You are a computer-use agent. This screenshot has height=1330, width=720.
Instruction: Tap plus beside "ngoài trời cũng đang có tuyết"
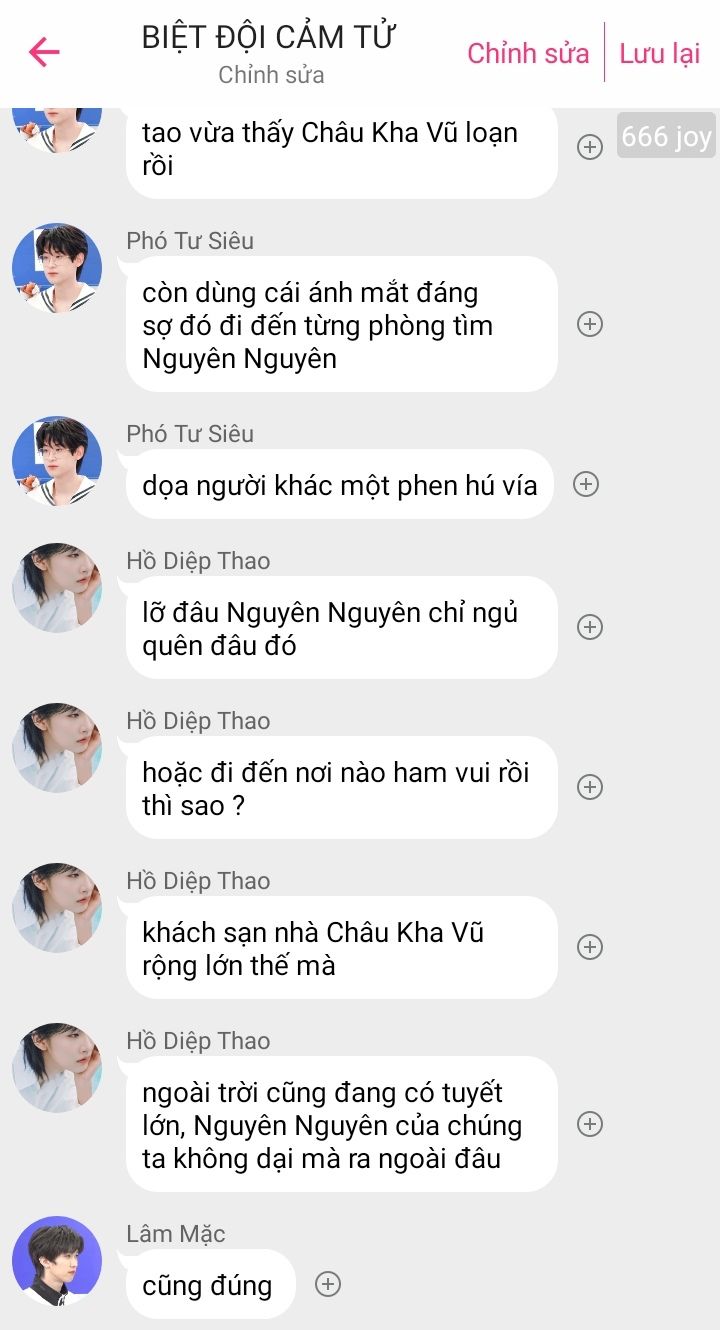coord(590,1124)
